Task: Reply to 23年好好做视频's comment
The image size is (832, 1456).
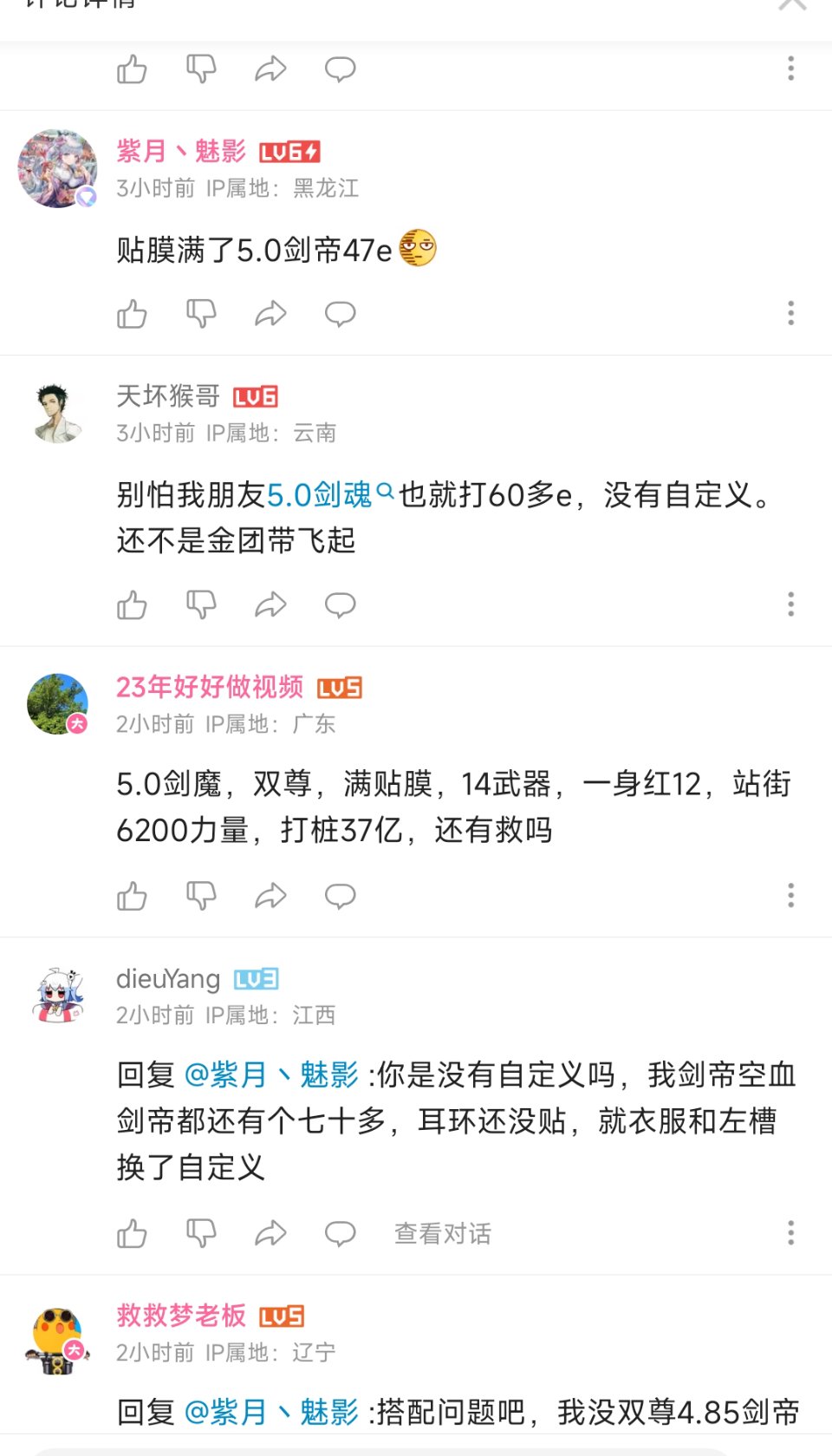Action: pyautogui.click(x=340, y=896)
